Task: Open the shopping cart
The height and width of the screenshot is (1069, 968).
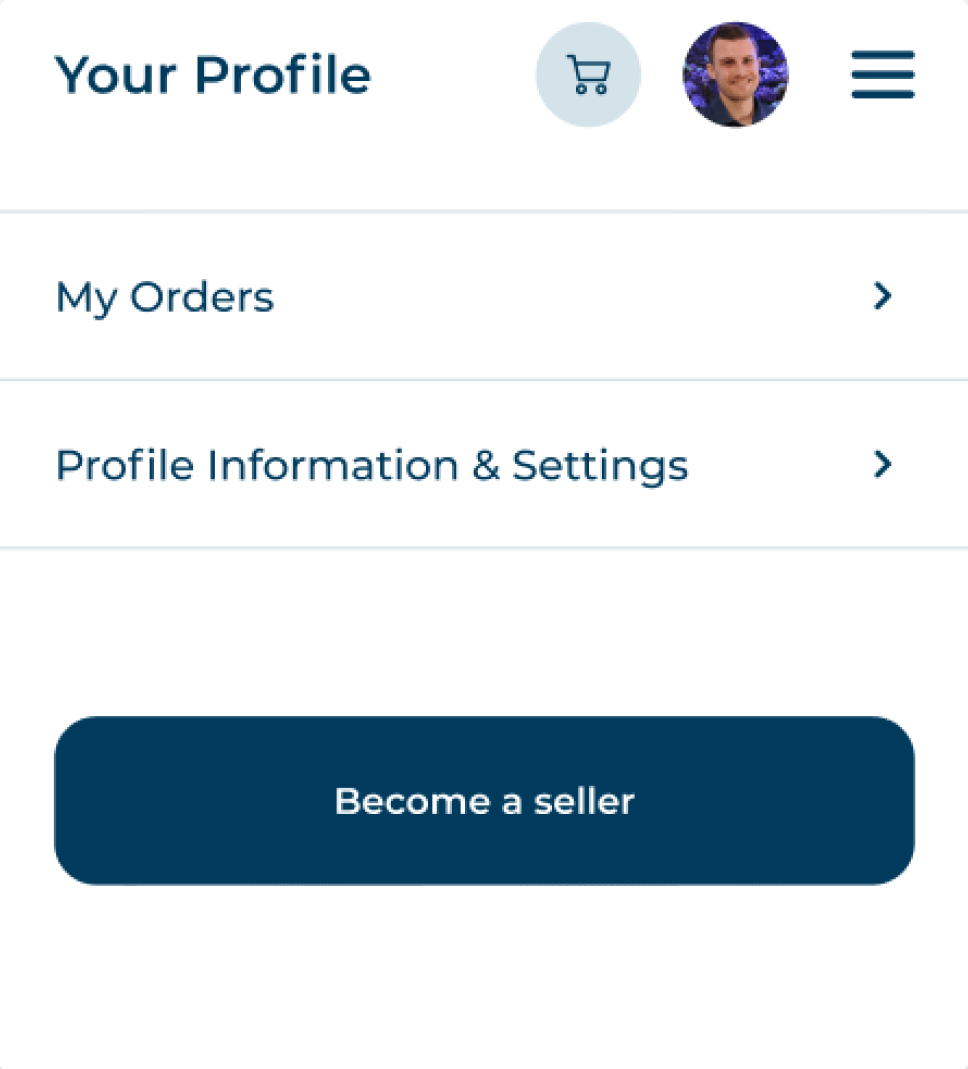Action: click(x=588, y=75)
